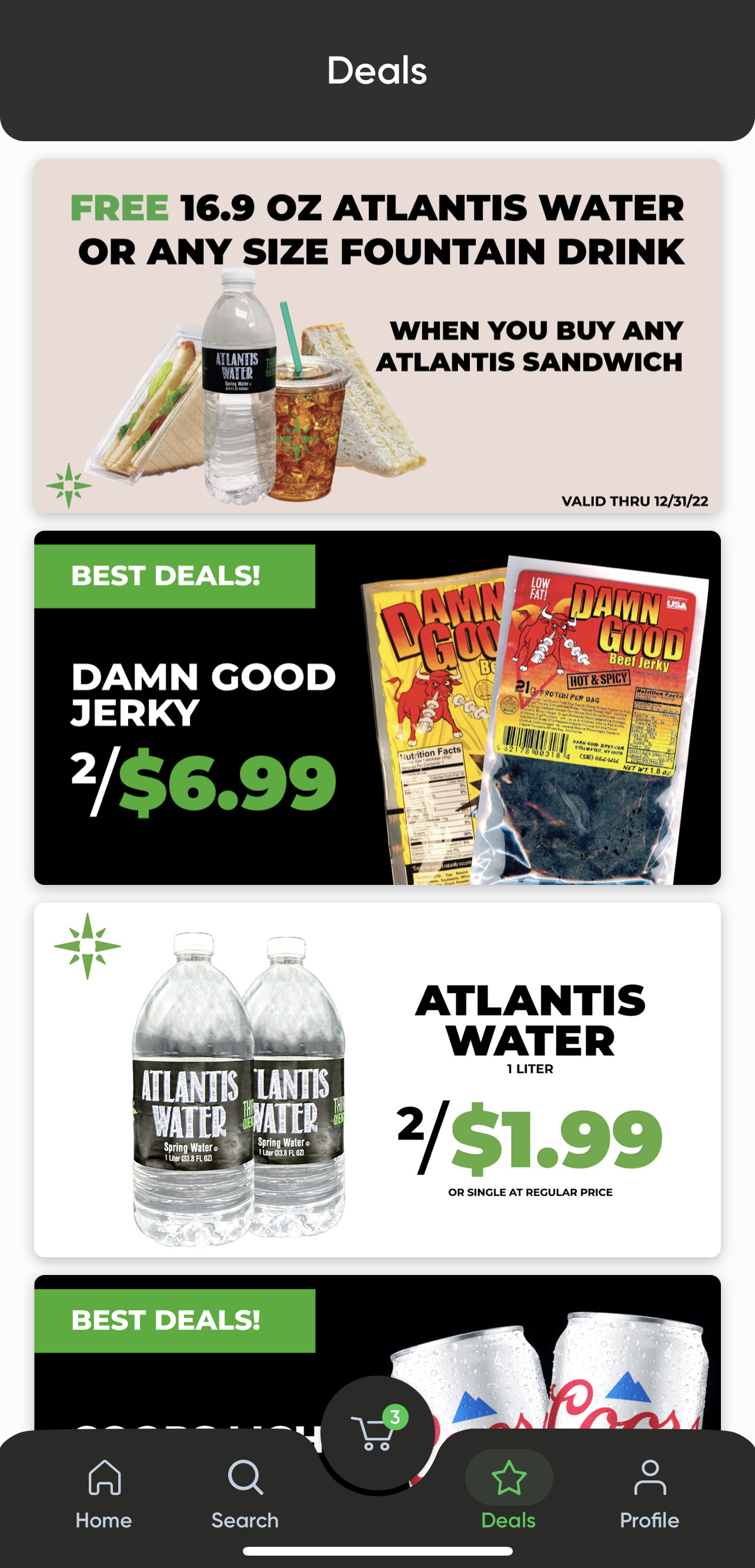This screenshot has width=755, height=1568.
Task: View the Atlantis Water 1 liter deal
Action: 377,1079
